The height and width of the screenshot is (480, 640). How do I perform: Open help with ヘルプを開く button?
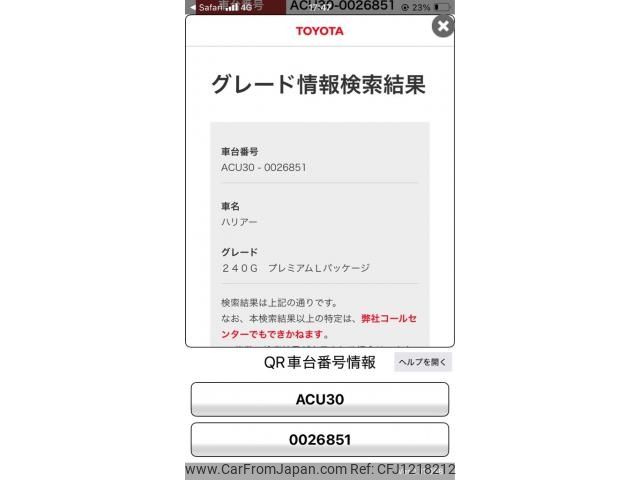[x=422, y=363]
